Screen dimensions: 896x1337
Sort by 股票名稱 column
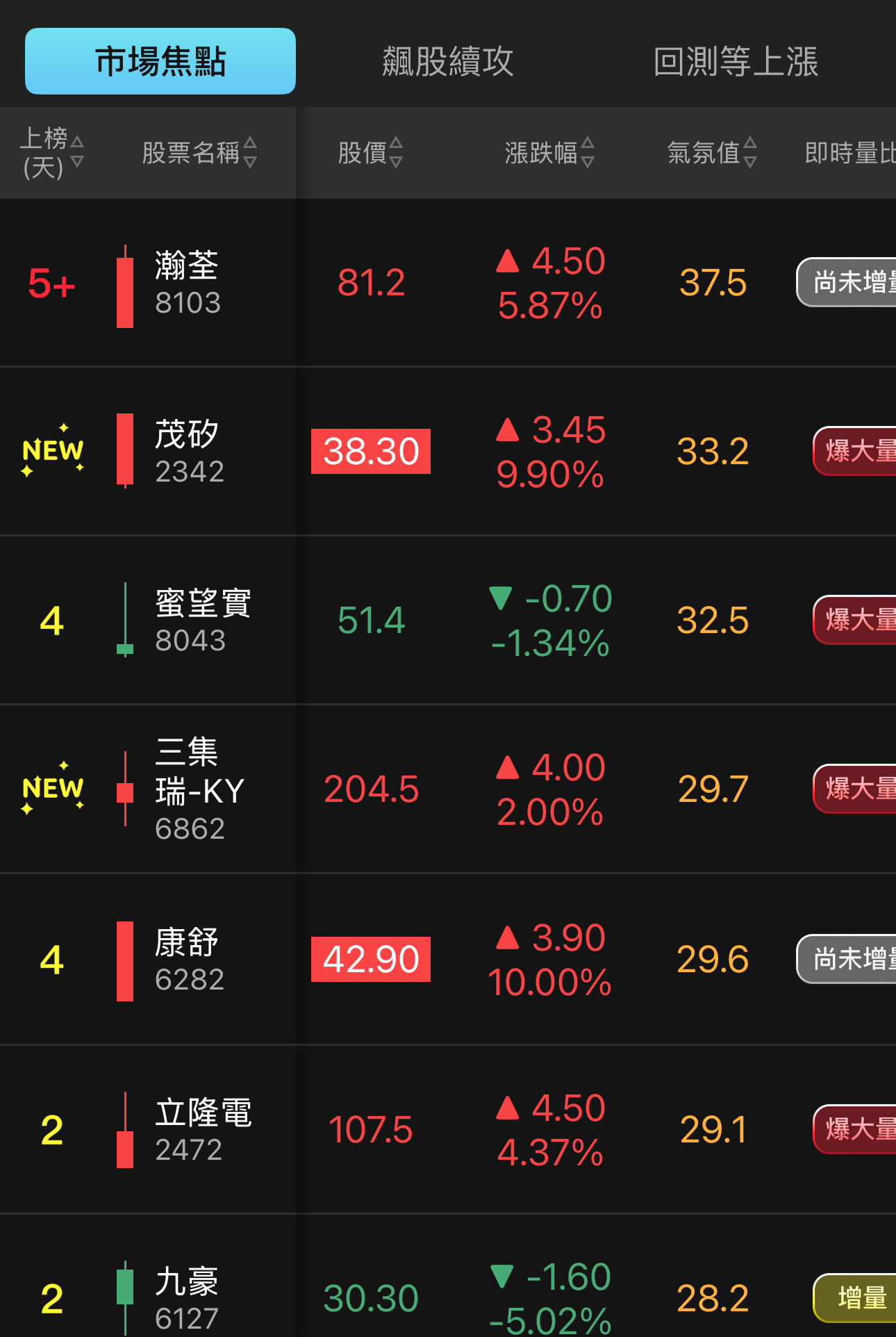pos(199,152)
